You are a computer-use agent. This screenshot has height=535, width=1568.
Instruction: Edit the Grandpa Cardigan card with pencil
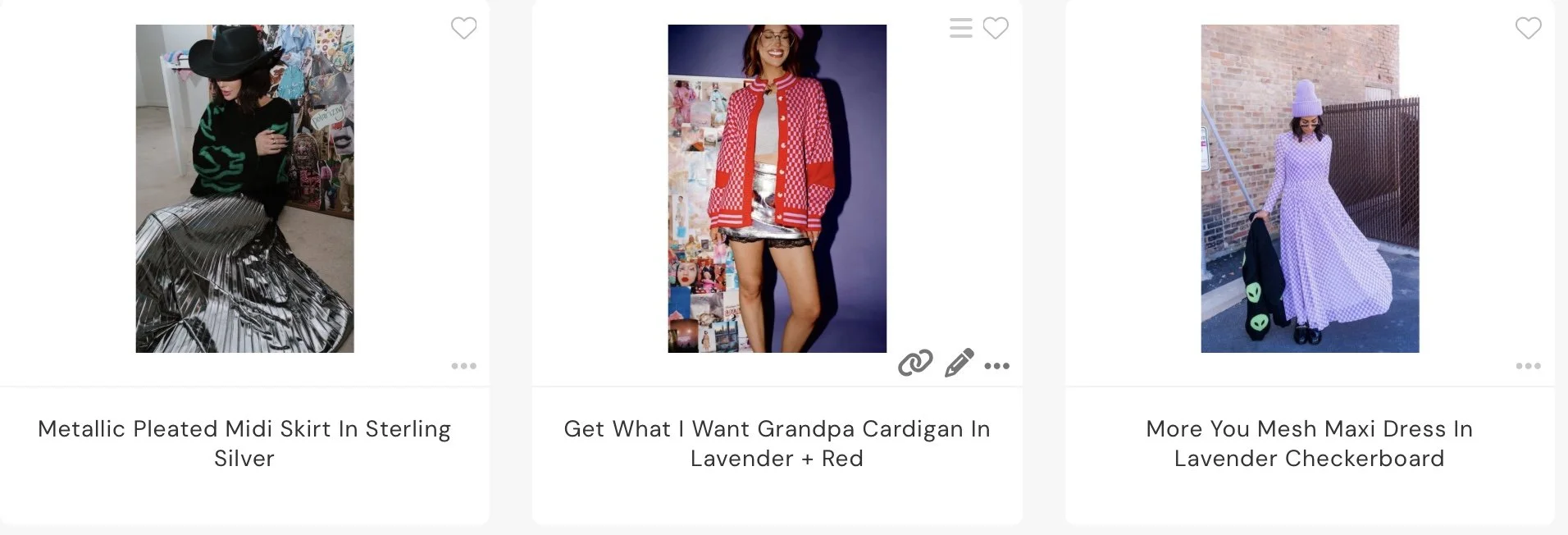pyautogui.click(x=959, y=363)
